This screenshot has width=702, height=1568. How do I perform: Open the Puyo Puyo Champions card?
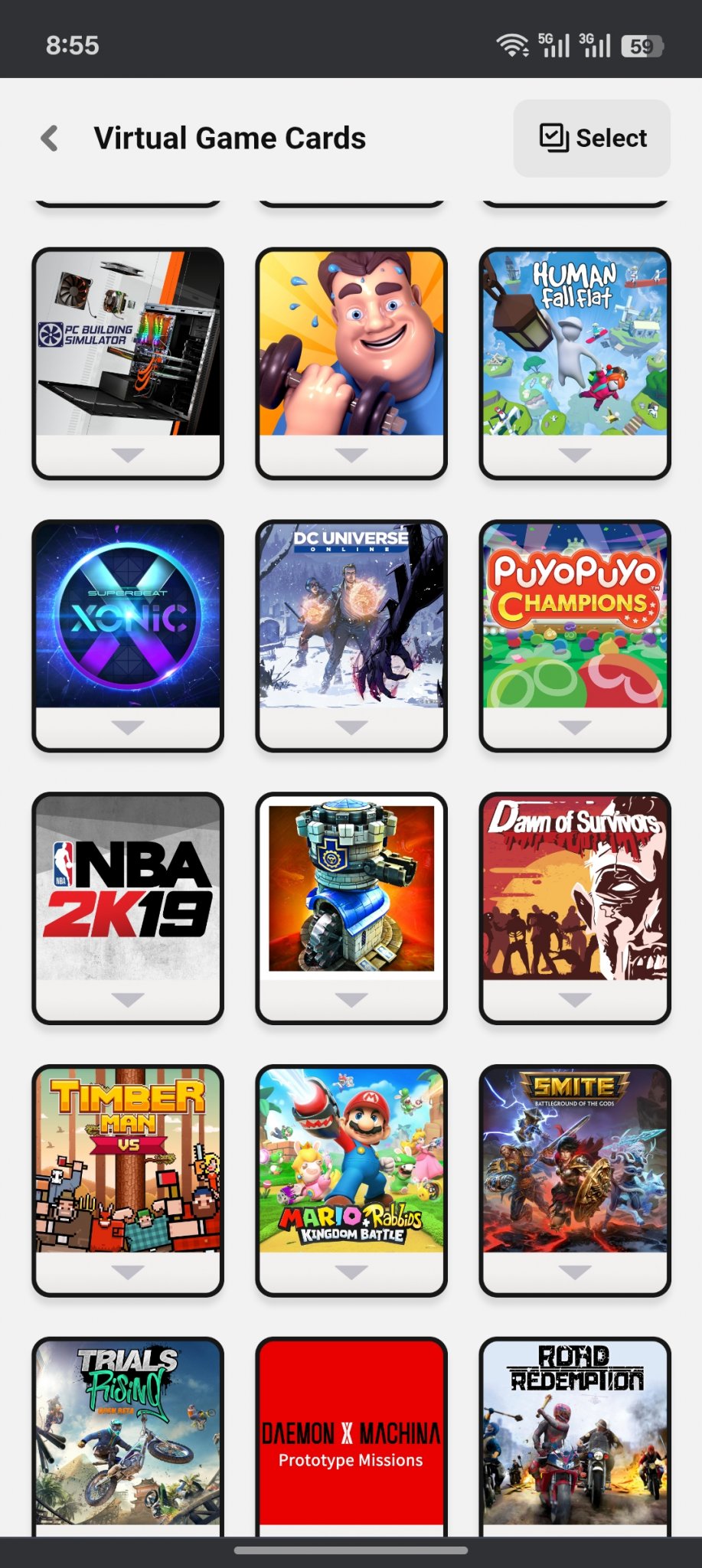click(x=575, y=616)
